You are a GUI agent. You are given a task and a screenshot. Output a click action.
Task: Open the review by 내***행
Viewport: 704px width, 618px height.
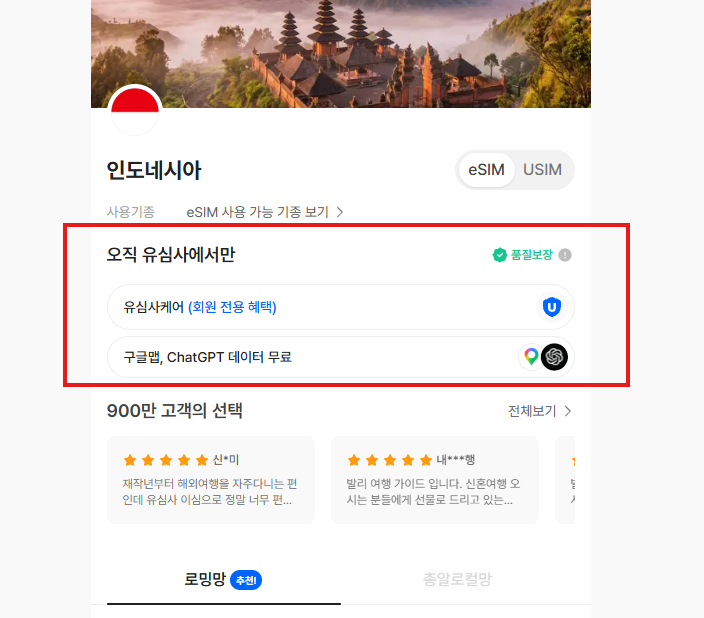(x=435, y=480)
